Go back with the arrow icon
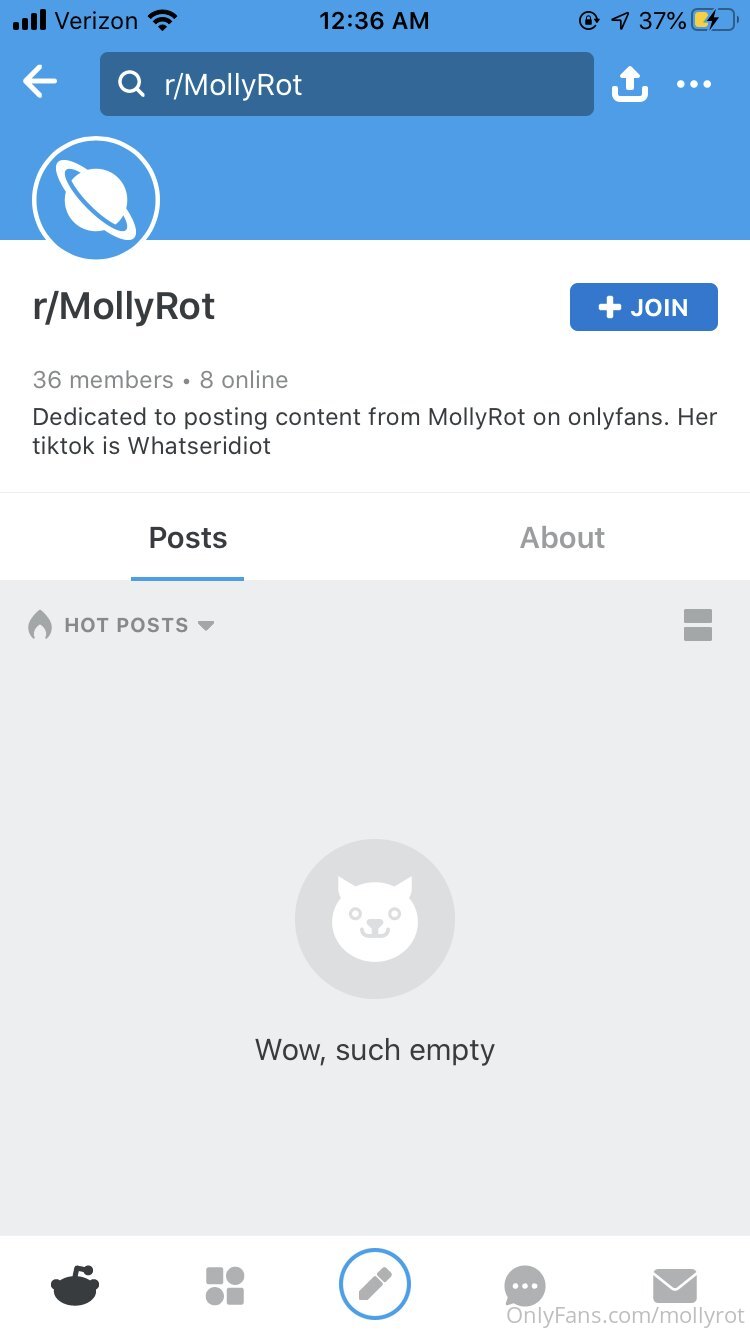The image size is (750, 1334). click(x=40, y=83)
